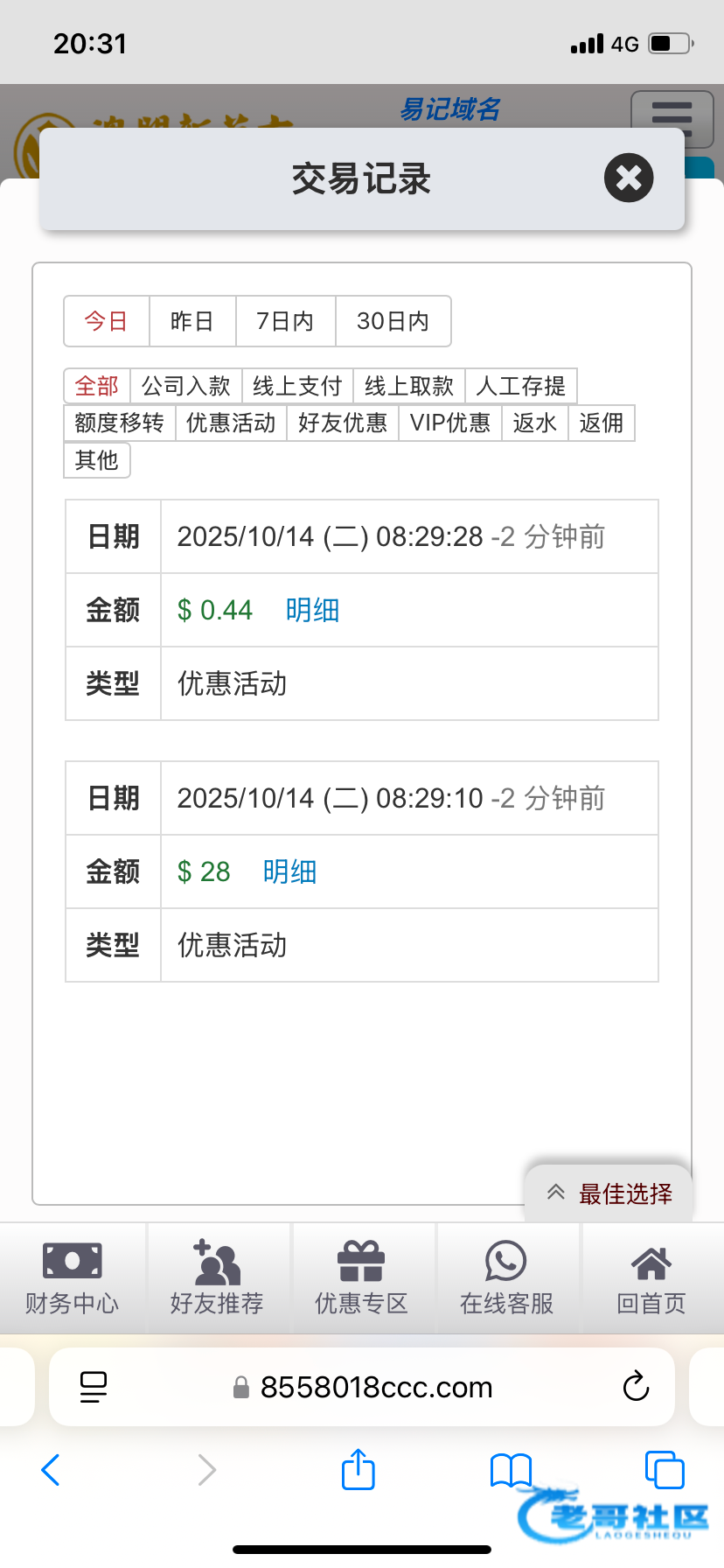This screenshot has height=1568, width=724.
Task: Filter records by 线上取款
Action: coord(409,386)
